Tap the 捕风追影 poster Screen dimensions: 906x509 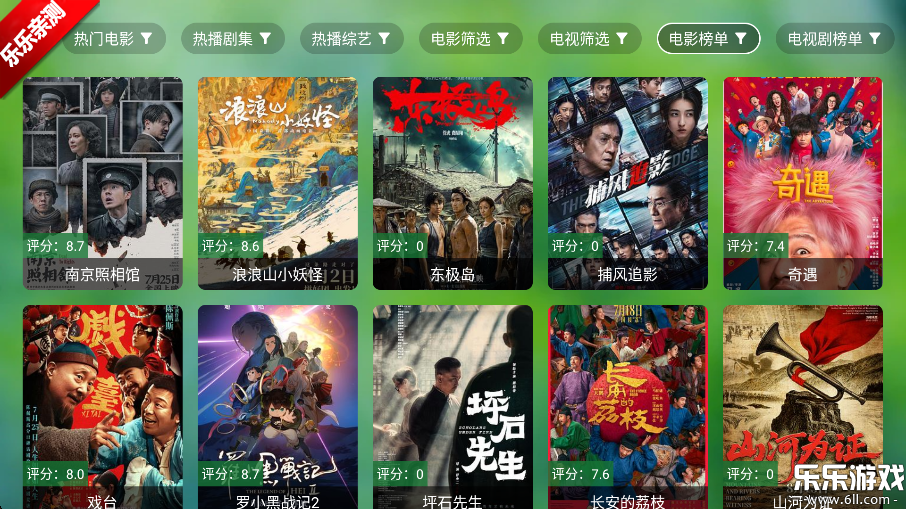tap(627, 183)
